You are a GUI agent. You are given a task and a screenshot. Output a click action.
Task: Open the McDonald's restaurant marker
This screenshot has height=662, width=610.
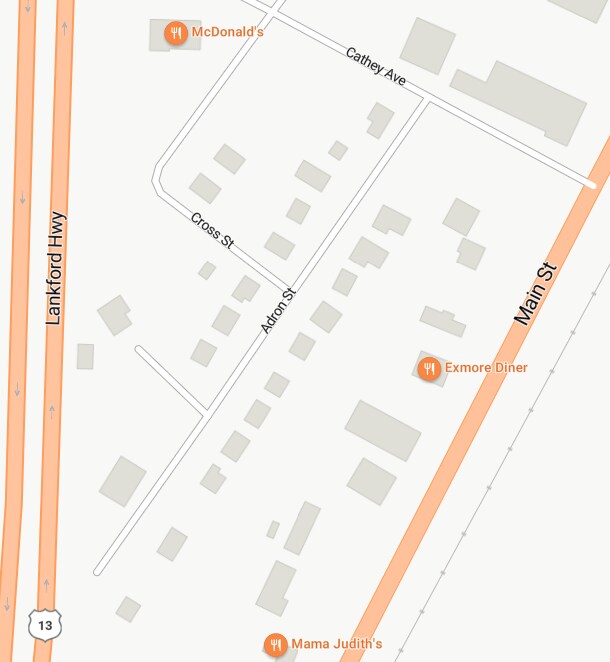(177, 33)
